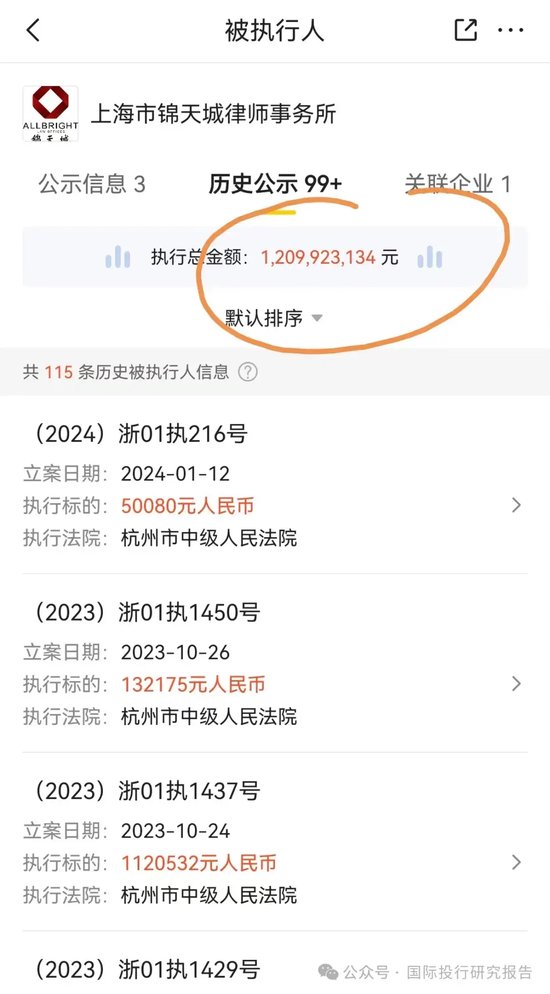View details of (2023)浙01执1437号
This screenshot has width=550, height=994.
click(275, 842)
